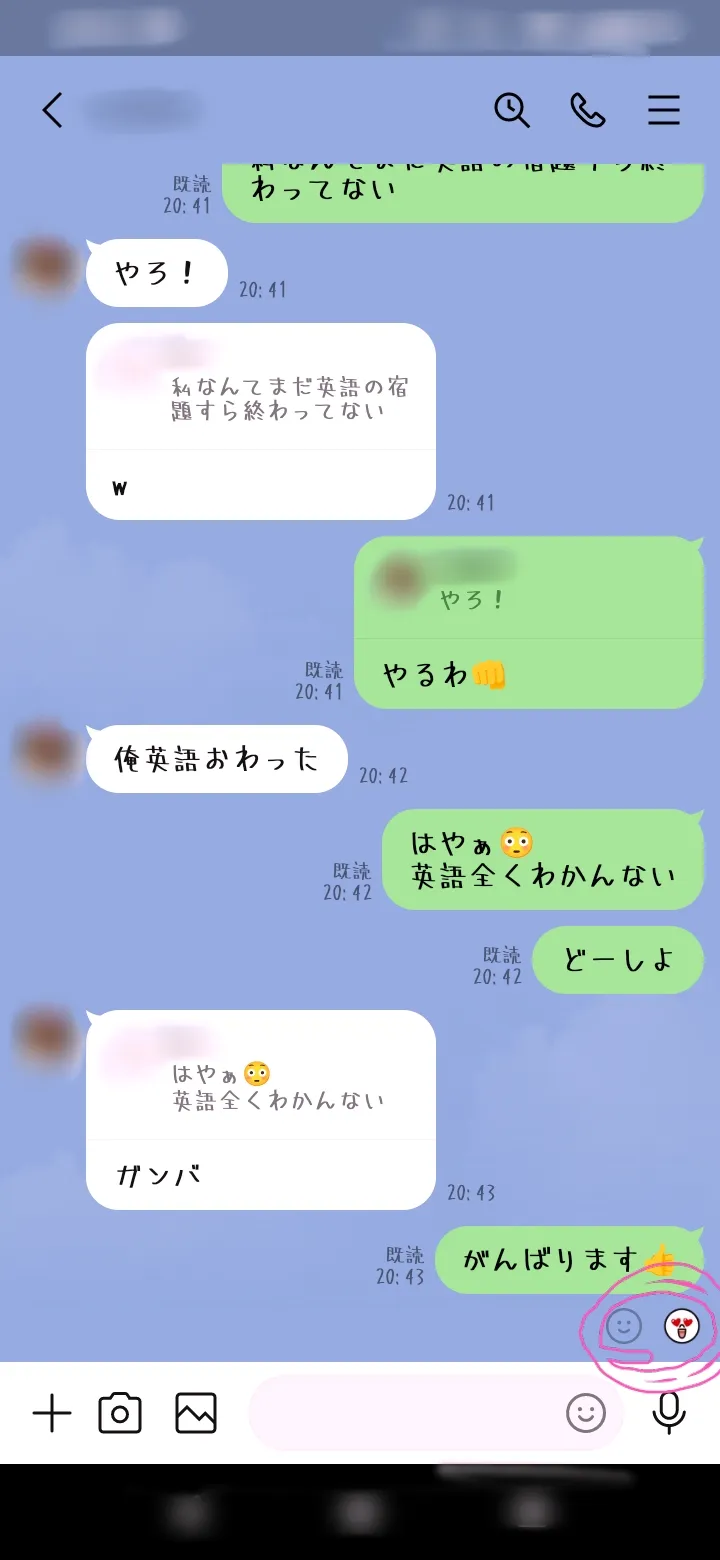Go back to the chat list

coord(53,110)
